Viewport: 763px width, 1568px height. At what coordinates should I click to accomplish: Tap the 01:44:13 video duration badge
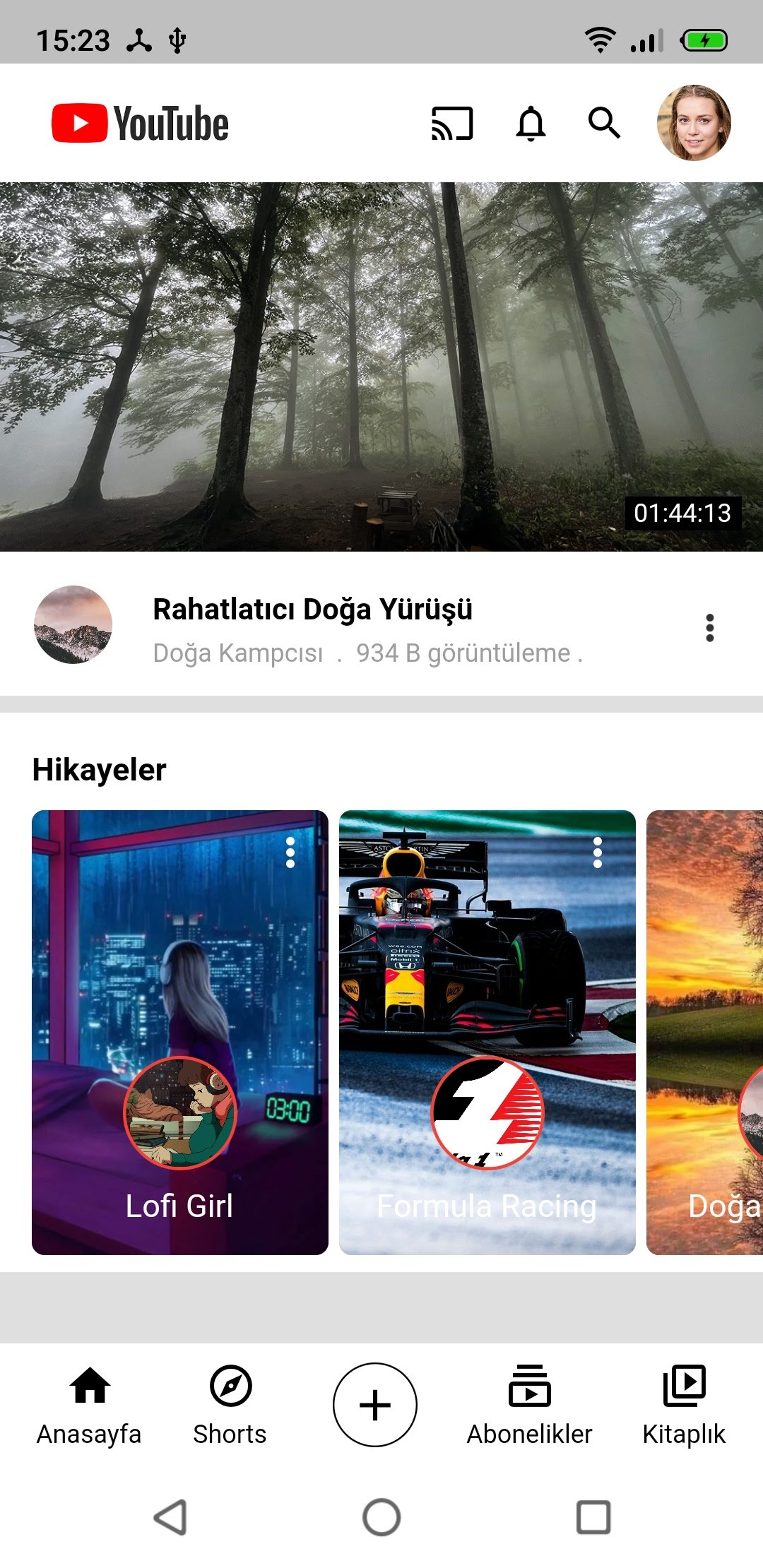tap(682, 515)
